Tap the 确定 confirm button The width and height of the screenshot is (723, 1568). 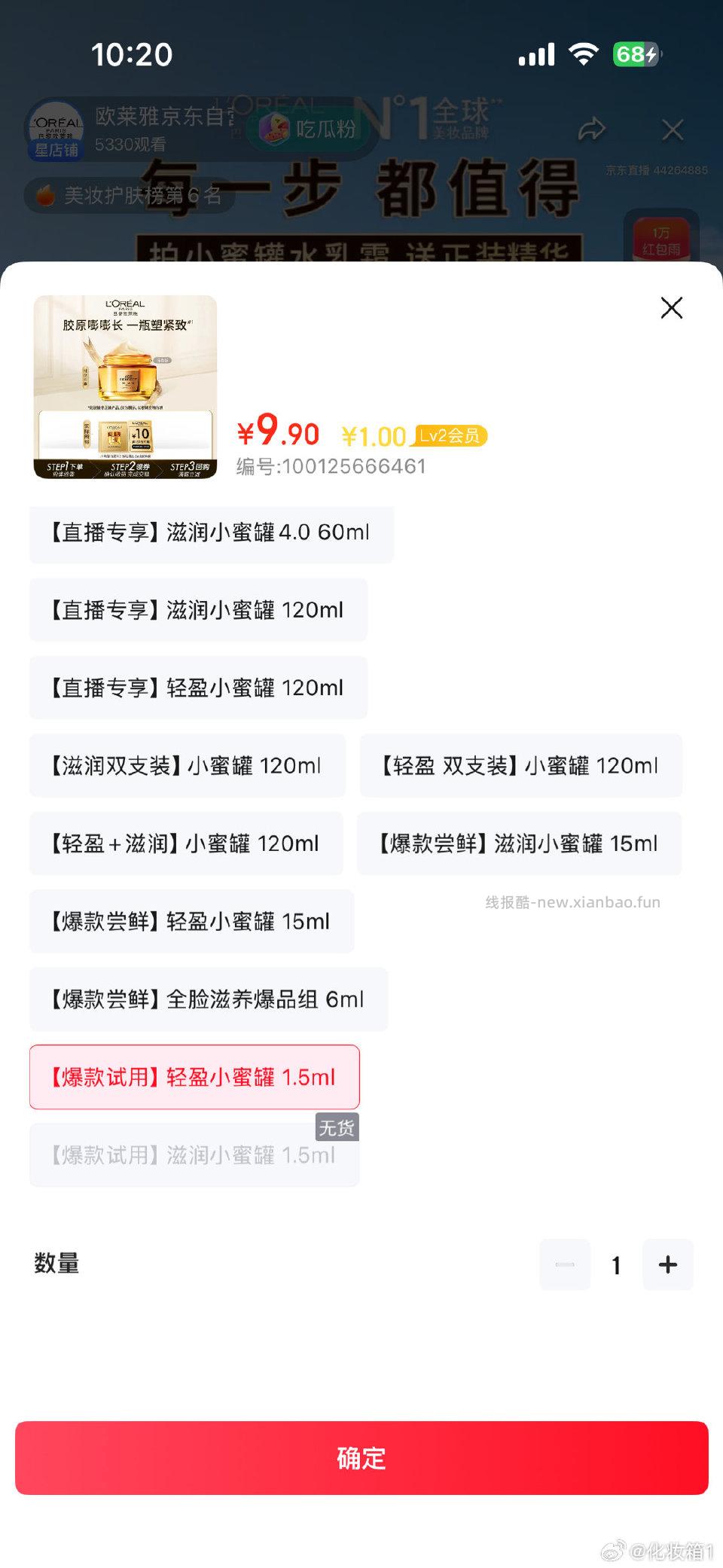[361, 1460]
